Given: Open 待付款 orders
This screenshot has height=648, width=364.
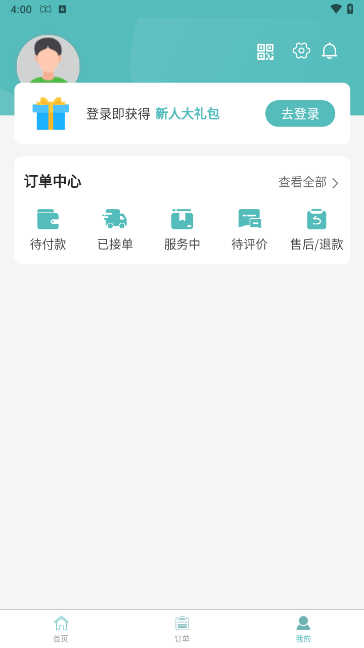Looking at the screenshot, I should pyautogui.click(x=48, y=230).
